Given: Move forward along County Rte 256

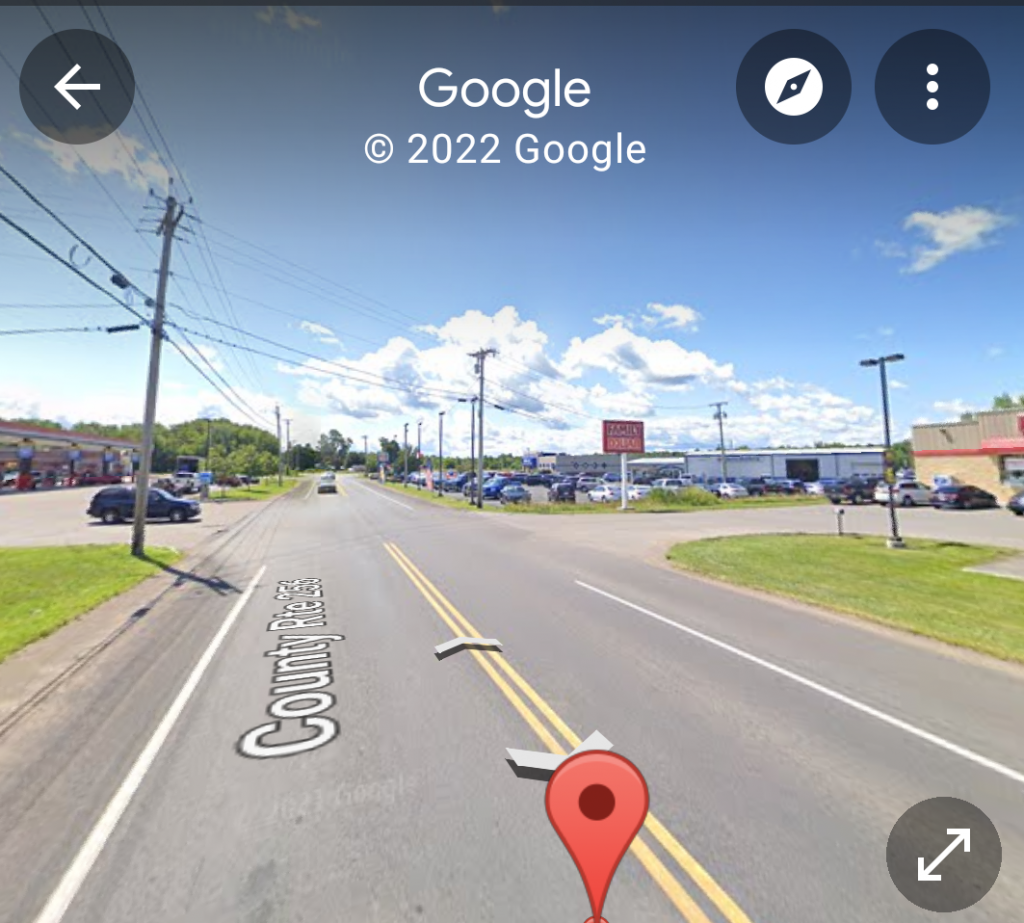Looking at the screenshot, I should (x=468, y=647).
